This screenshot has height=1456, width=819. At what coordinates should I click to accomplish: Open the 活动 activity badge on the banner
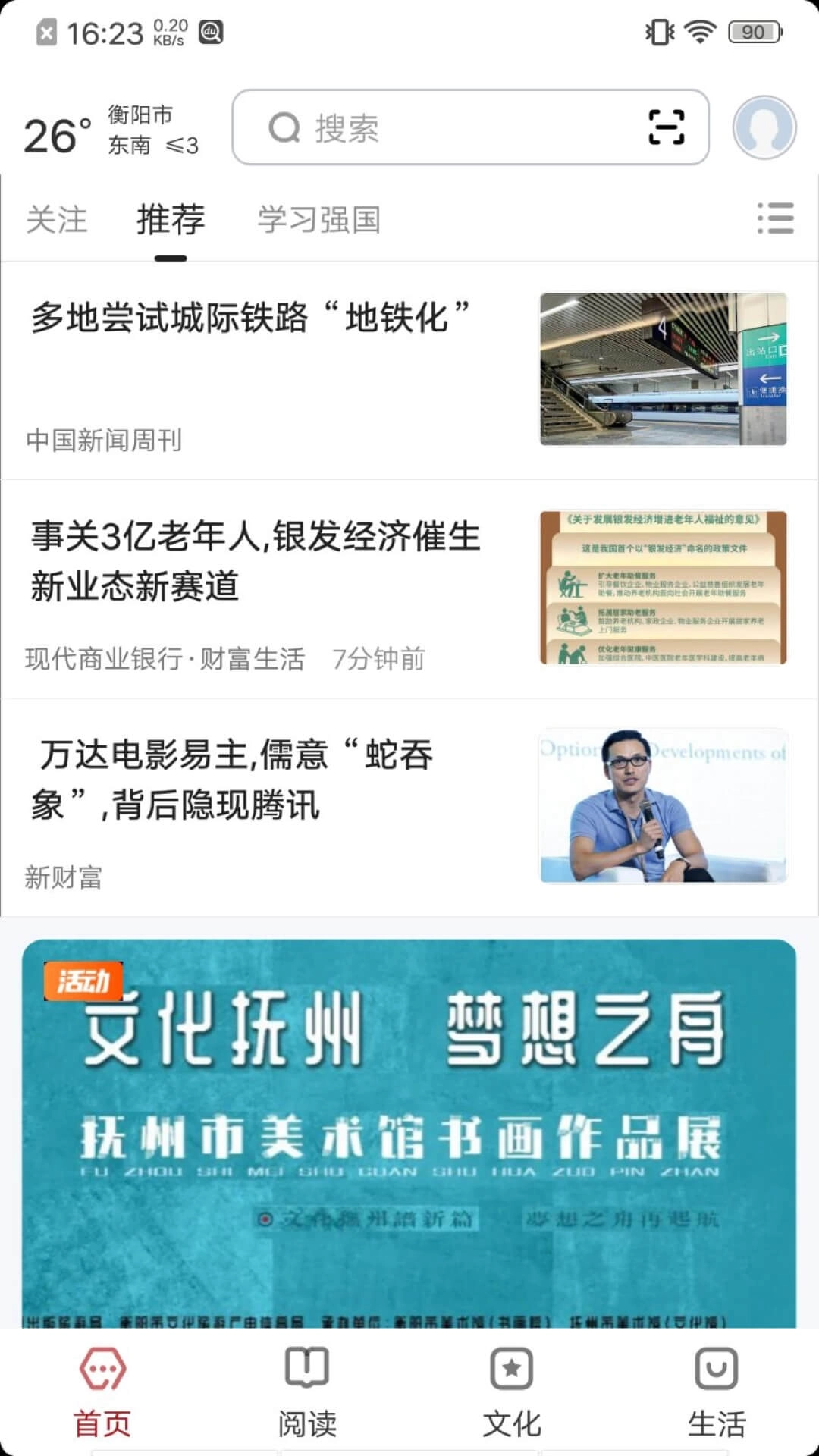pyautogui.click(x=85, y=980)
